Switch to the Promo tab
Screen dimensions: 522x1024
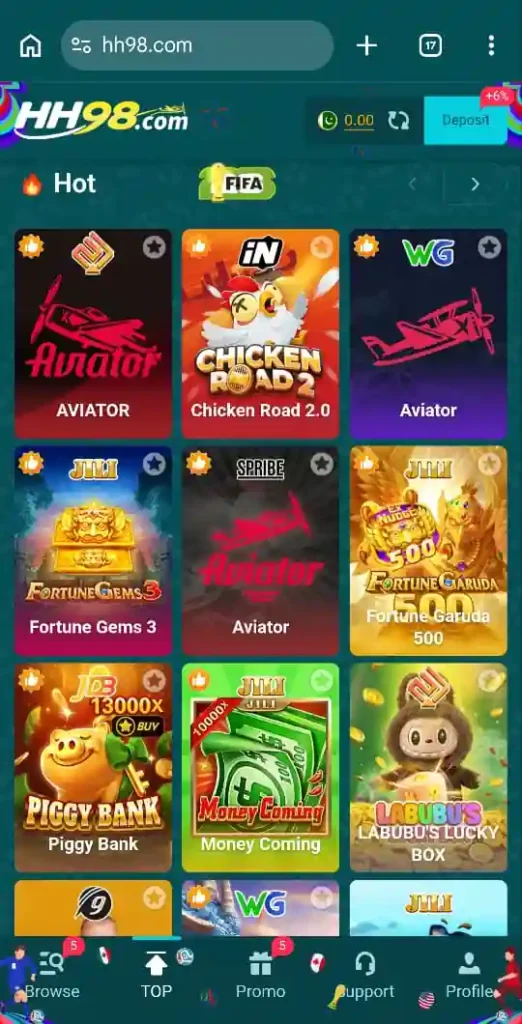coord(260,976)
